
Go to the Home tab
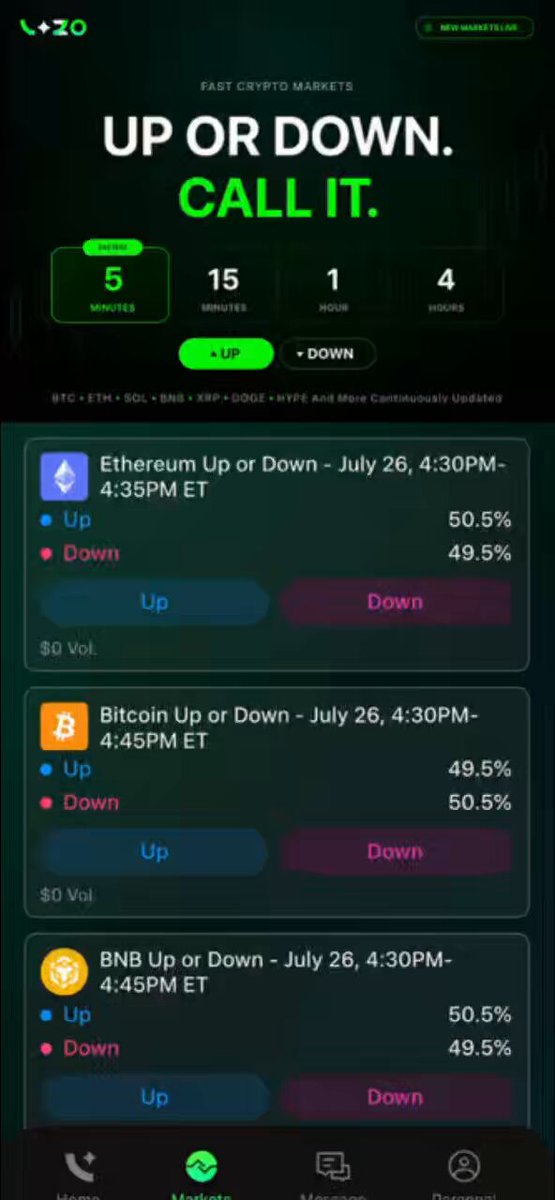click(x=79, y=1174)
